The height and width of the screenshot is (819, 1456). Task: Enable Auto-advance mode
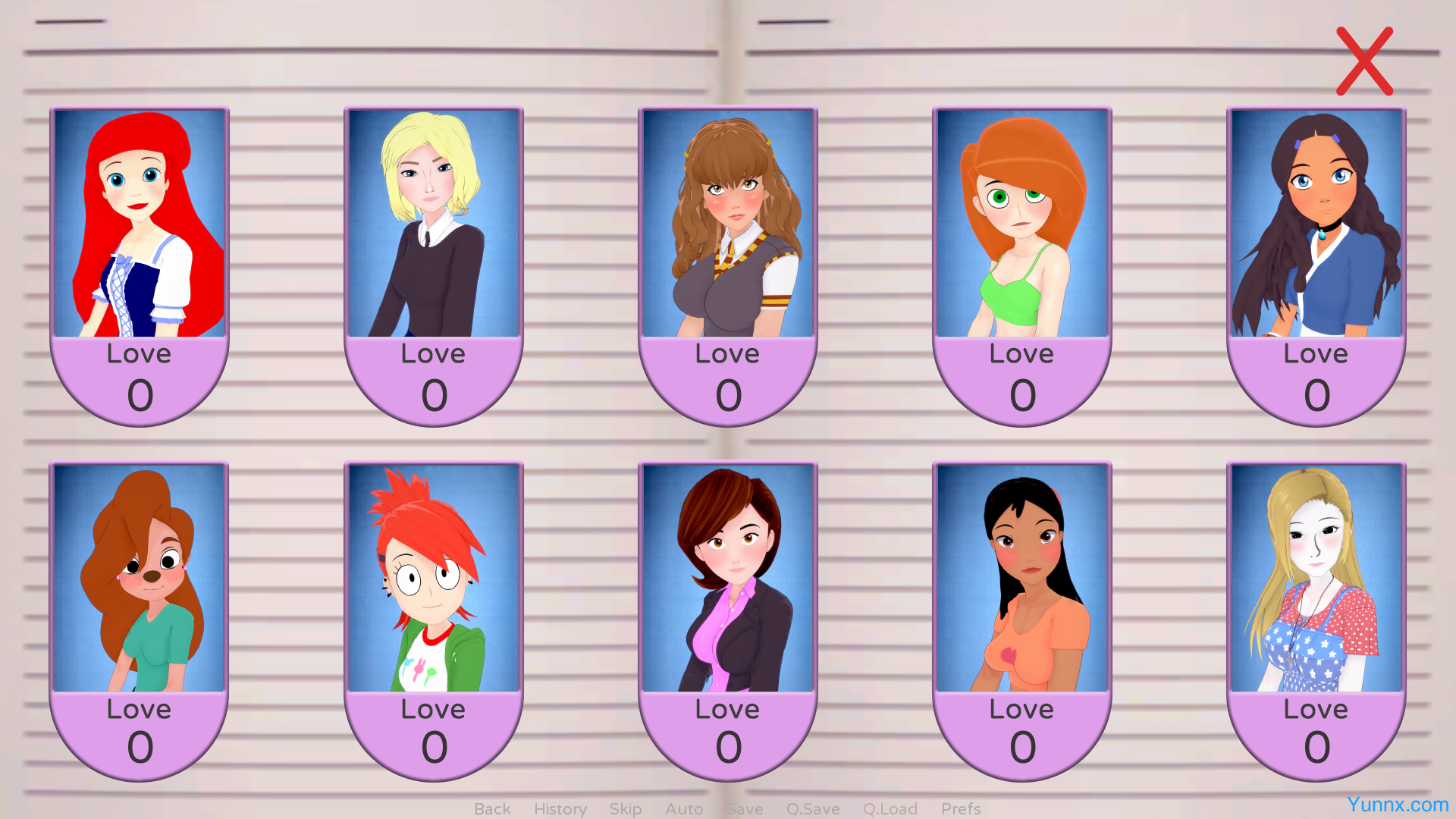(684, 808)
